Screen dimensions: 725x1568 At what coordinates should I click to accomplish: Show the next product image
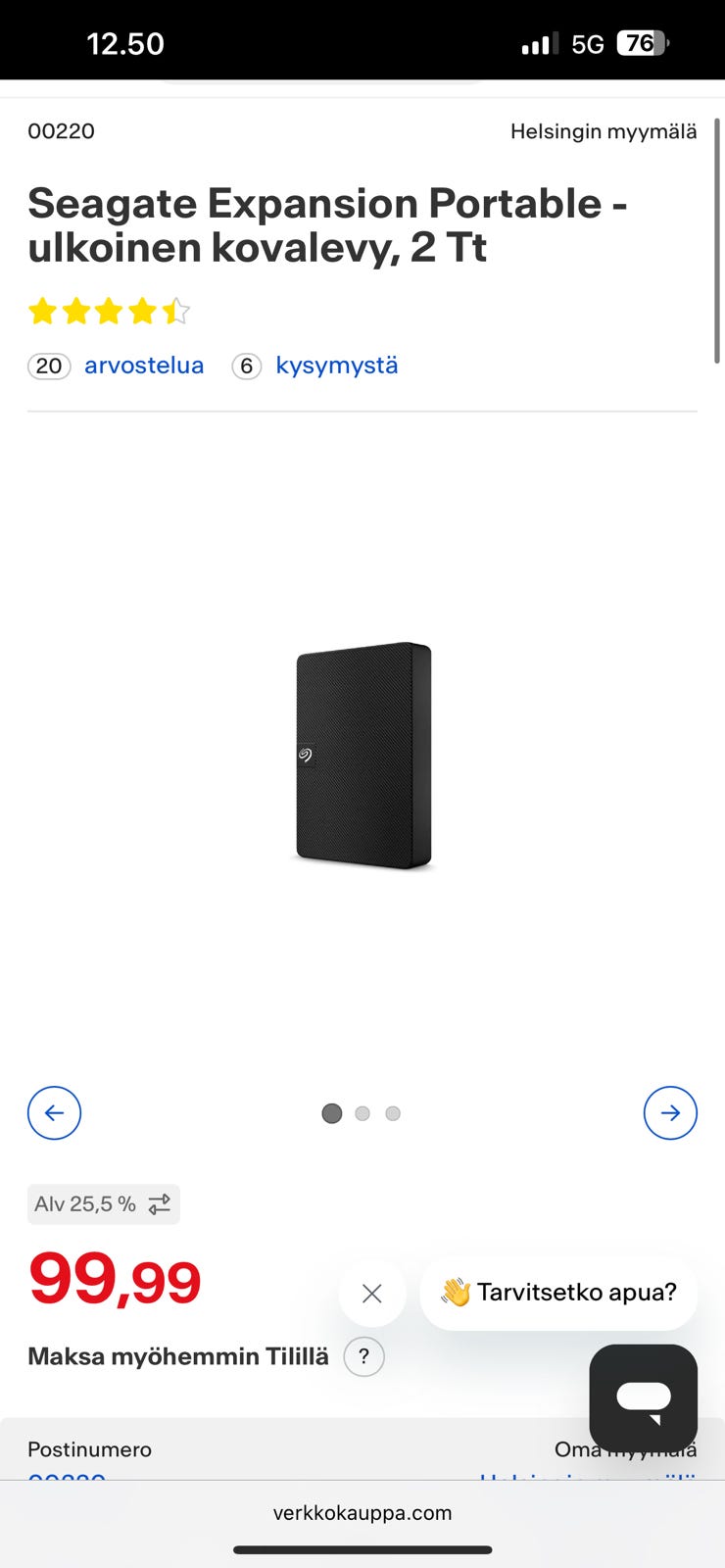coord(670,1113)
